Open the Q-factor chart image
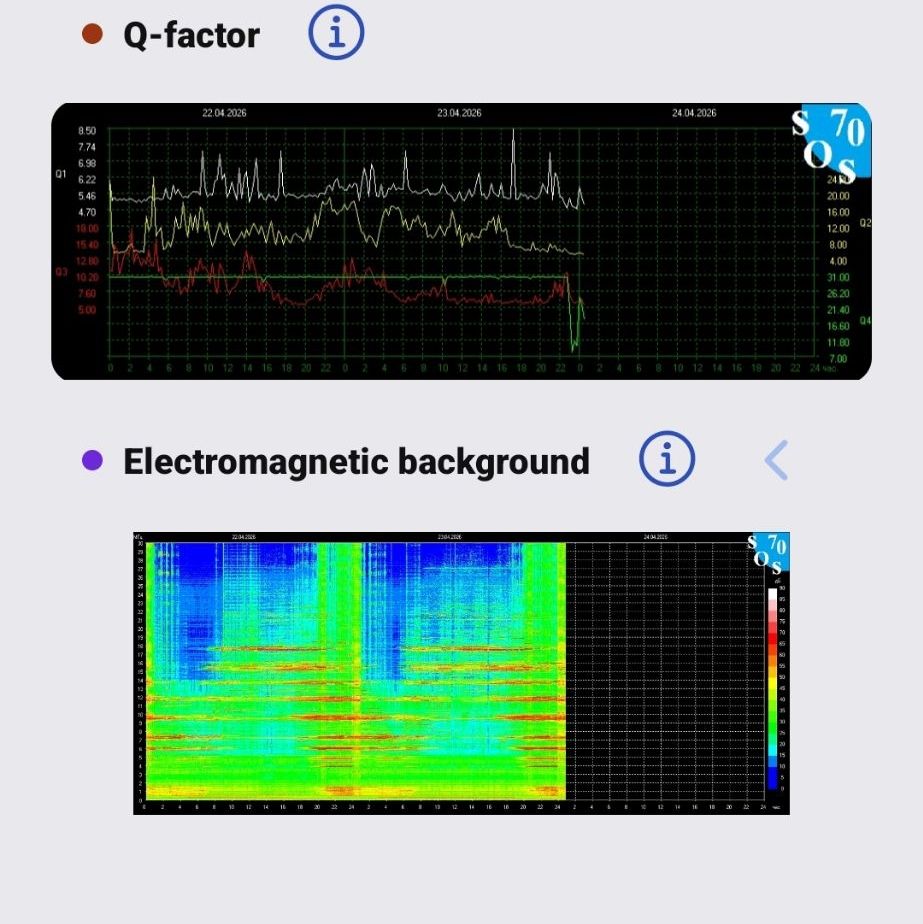923x924 pixels. pos(461,241)
